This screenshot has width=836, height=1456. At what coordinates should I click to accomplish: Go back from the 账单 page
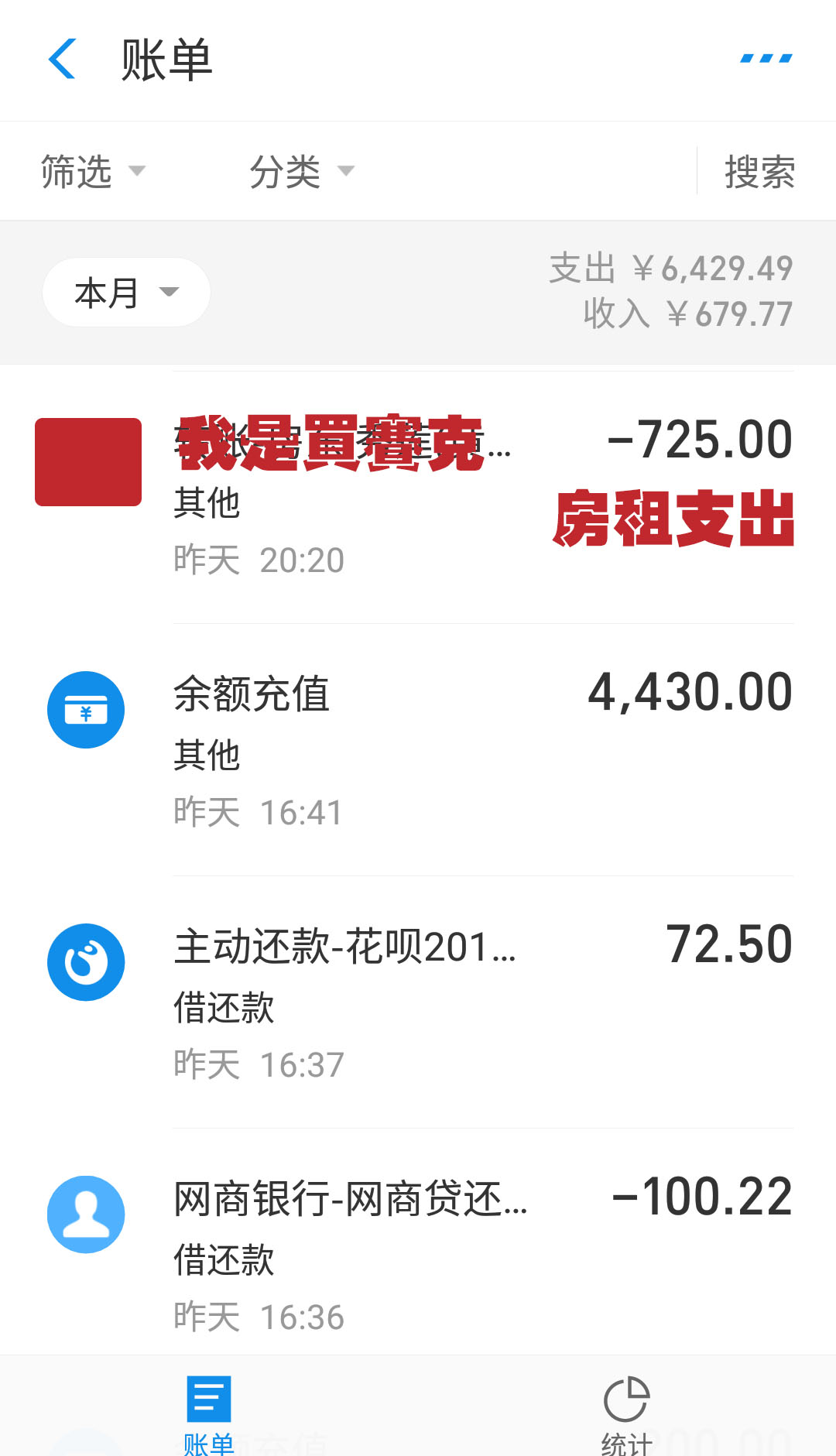(x=62, y=59)
